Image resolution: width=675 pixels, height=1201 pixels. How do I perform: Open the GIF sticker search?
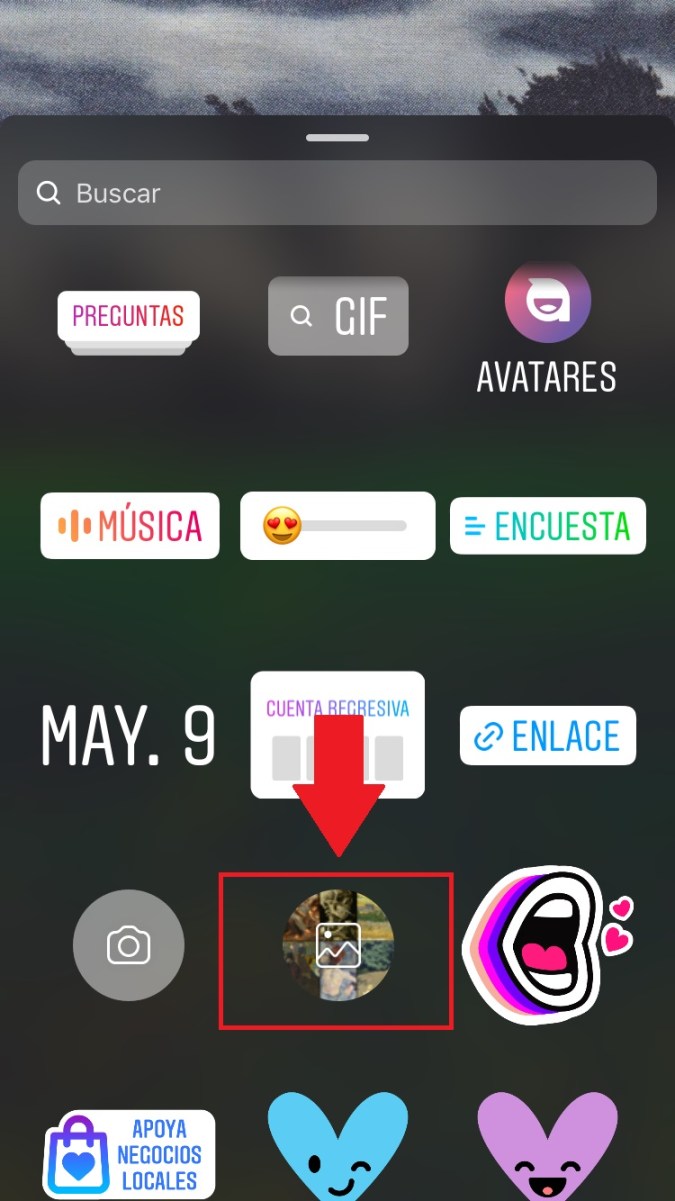click(338, 316)
